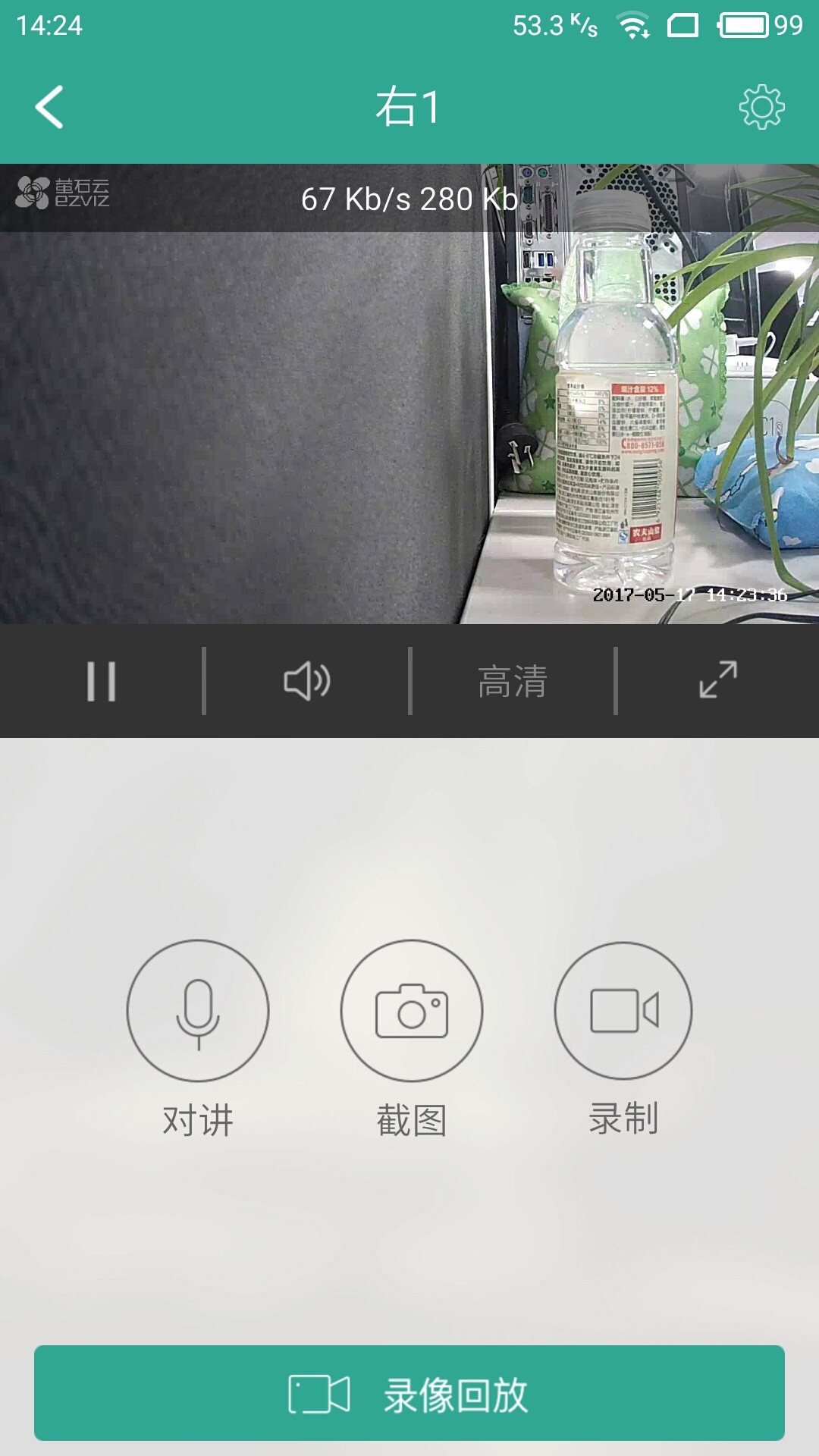Take a 截图 snapshot
Viewport: 819px width, 1456px height.
pos(412,1011)
